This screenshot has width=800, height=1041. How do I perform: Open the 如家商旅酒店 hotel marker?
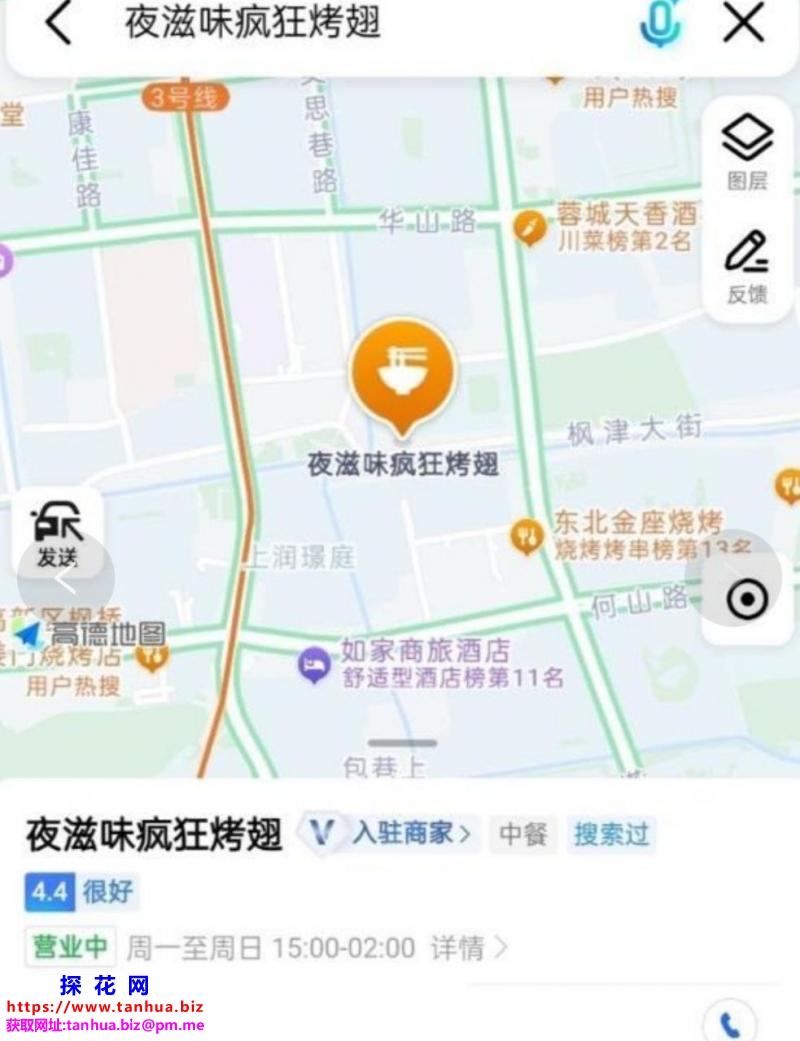click(315, 664)
